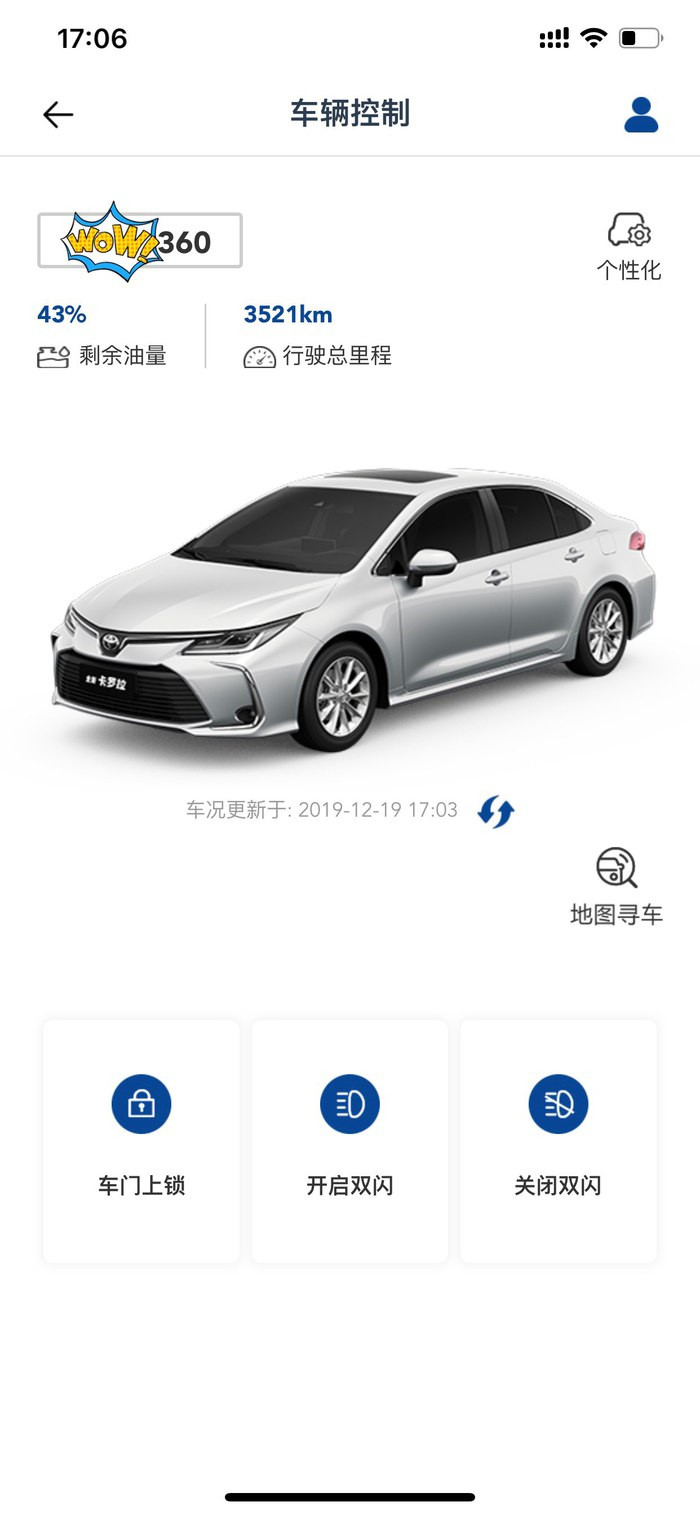This screenshot has height=1515, width=700.
Task: Go back using the arrow icon
Action: click(x=58, y=114)
